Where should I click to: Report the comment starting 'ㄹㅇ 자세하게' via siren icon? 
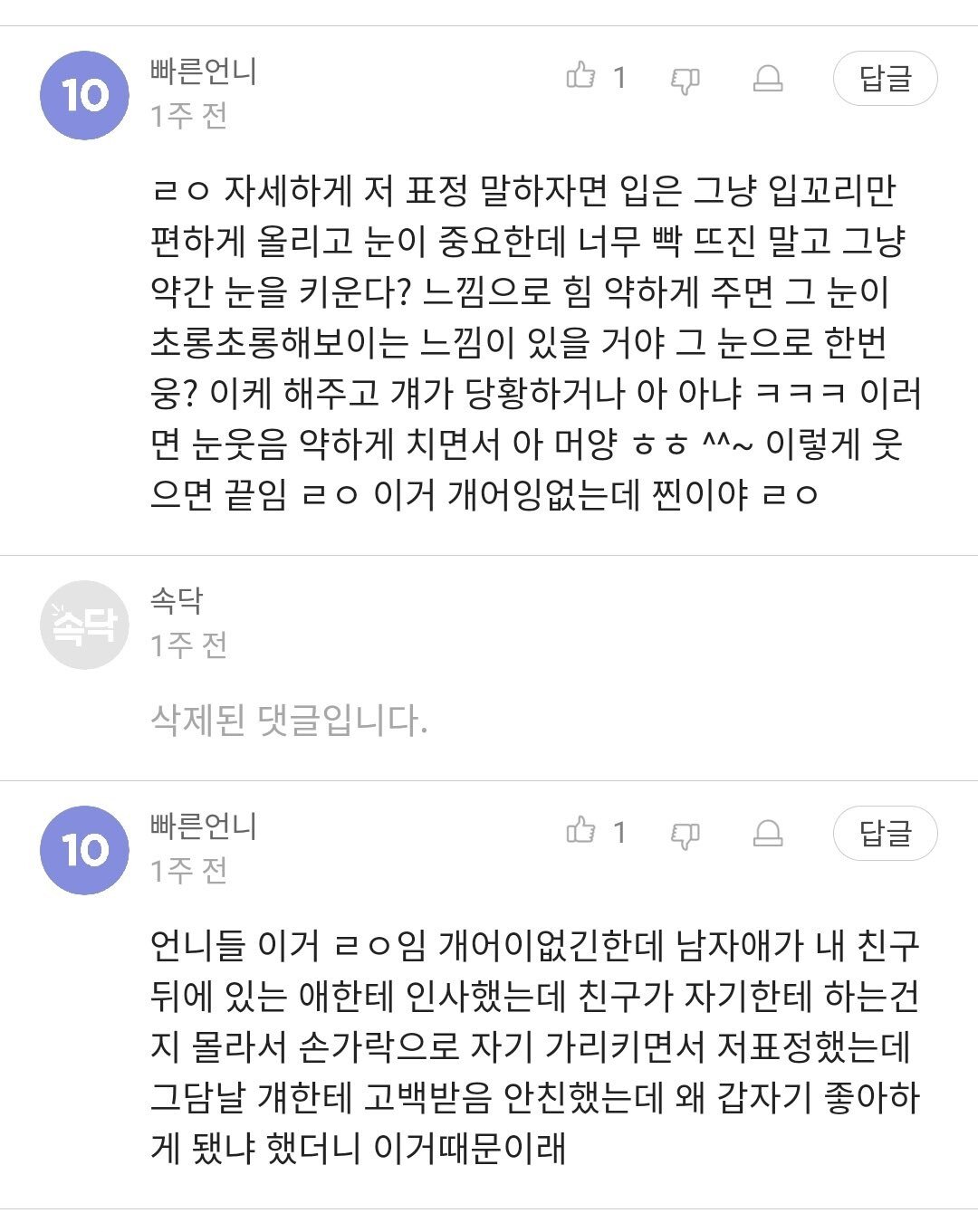point(768,79)
